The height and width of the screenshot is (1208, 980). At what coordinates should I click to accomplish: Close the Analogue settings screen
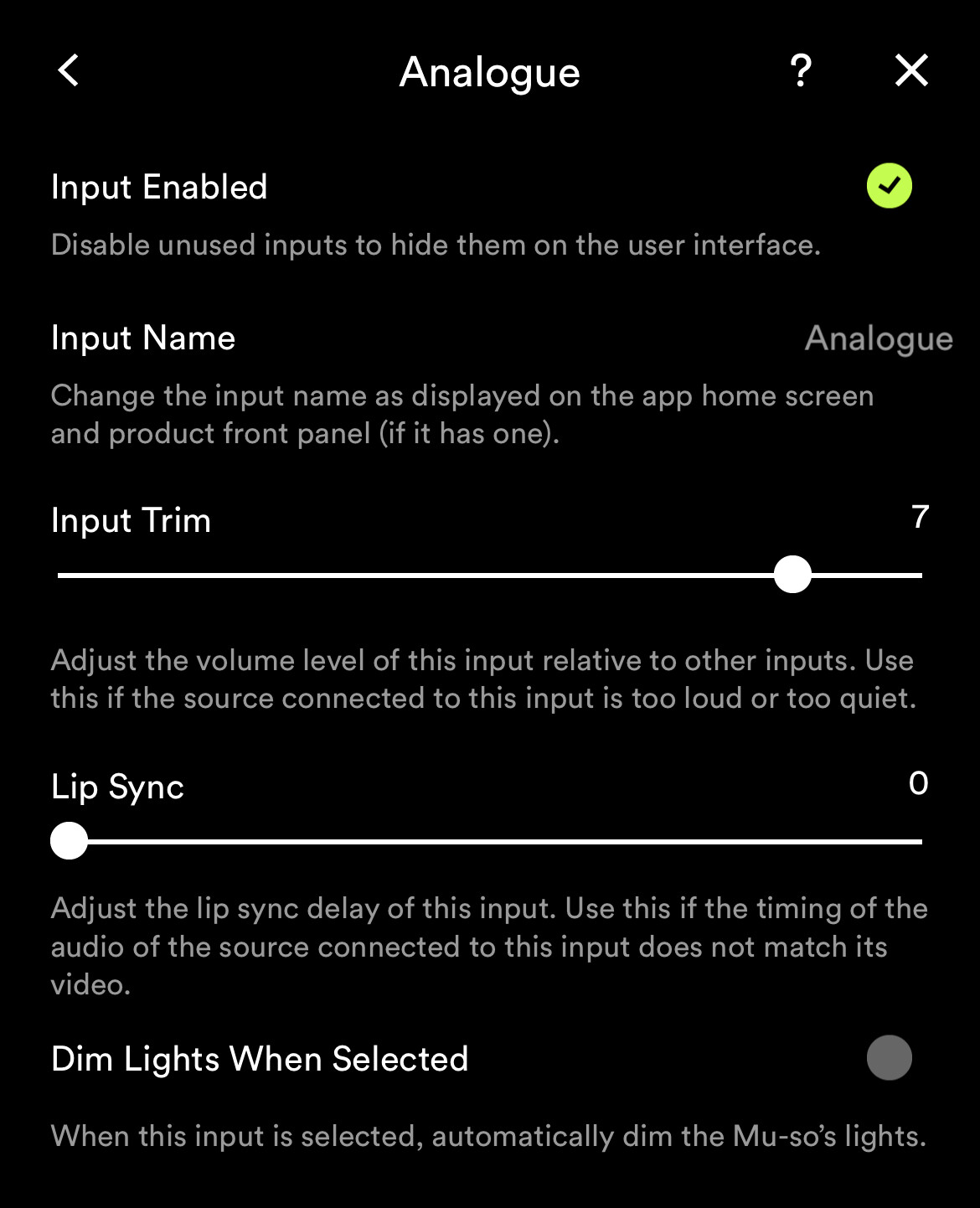coord(911,70)
